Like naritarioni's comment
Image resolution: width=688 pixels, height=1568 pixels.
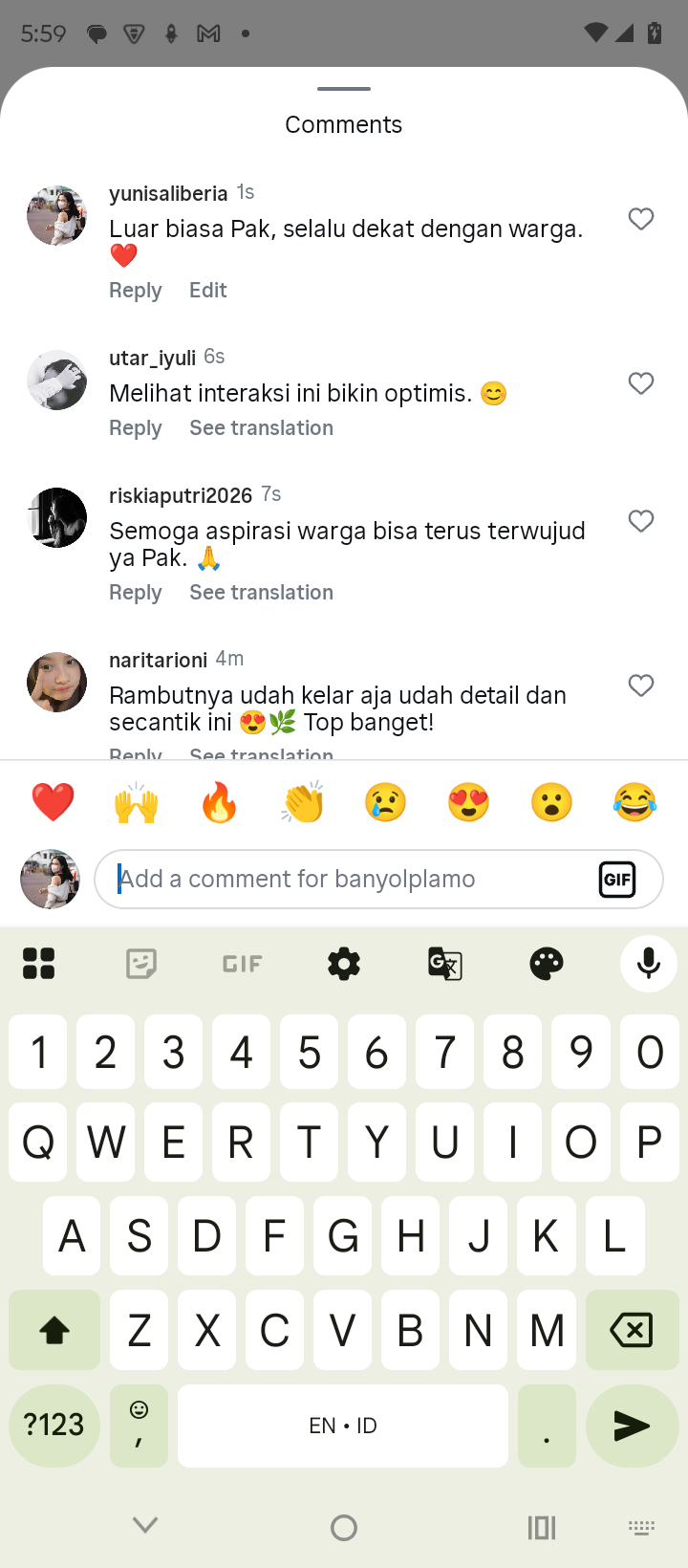(641, 686)
